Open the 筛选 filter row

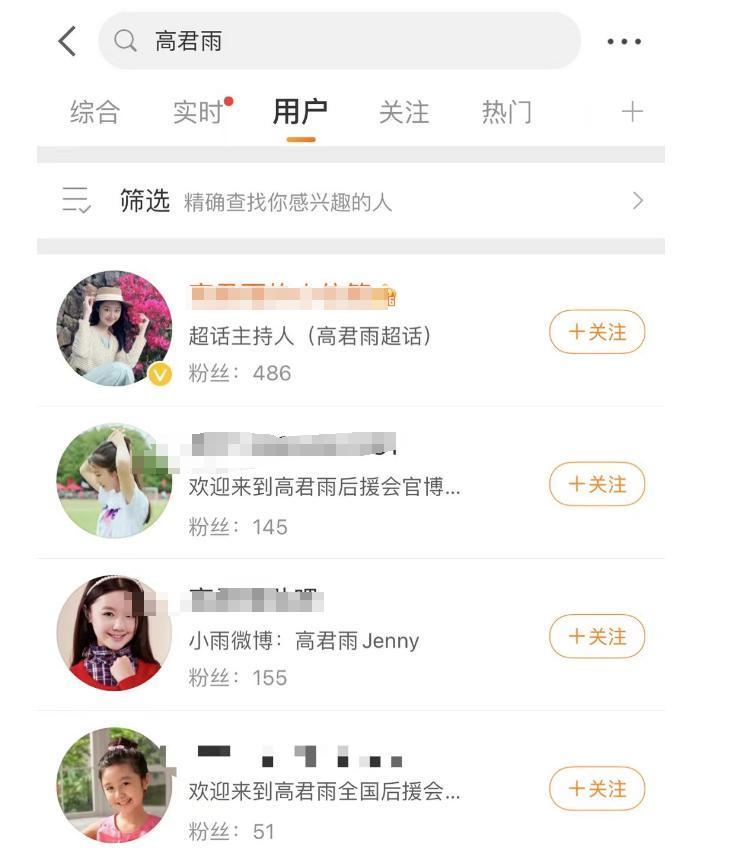point(350,201)
